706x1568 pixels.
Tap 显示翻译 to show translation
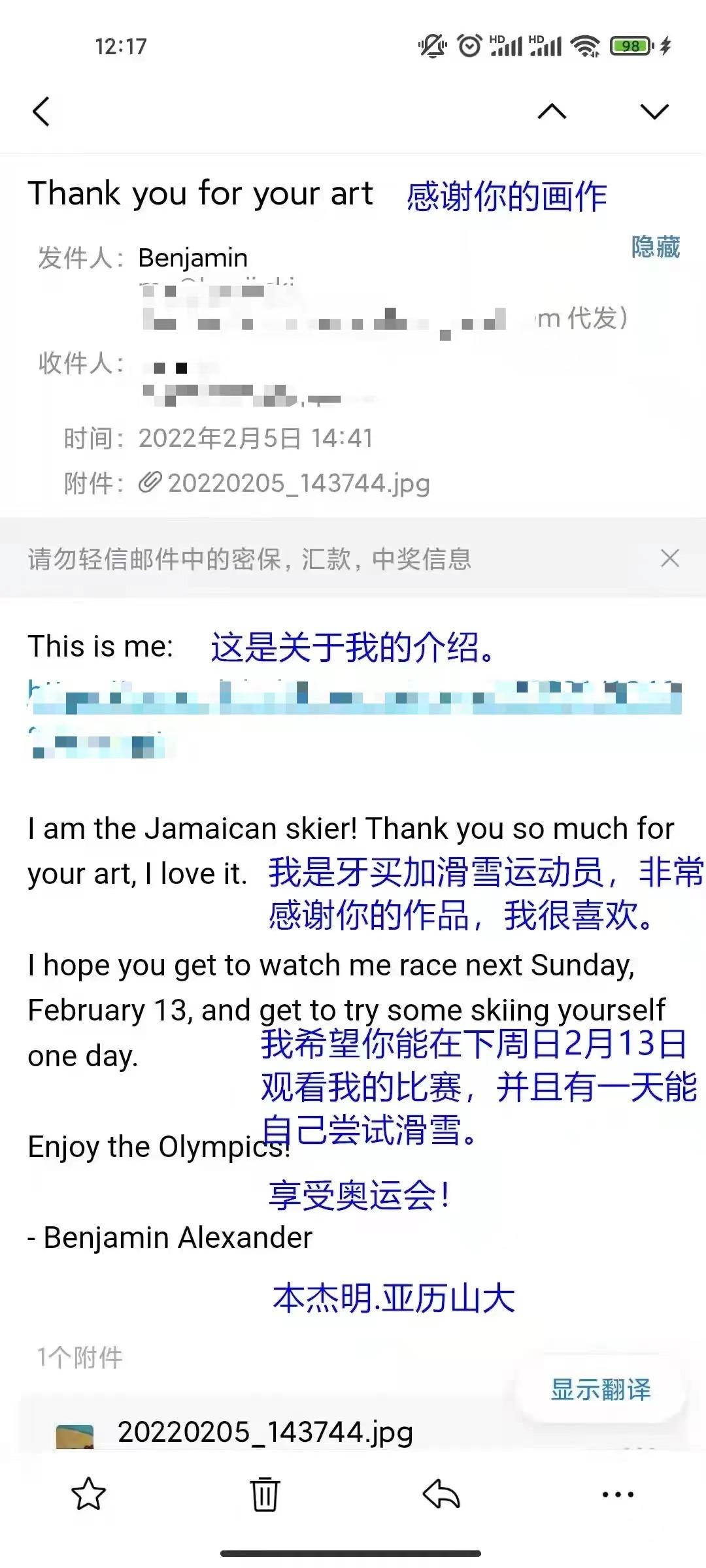tap(600, 1389)
